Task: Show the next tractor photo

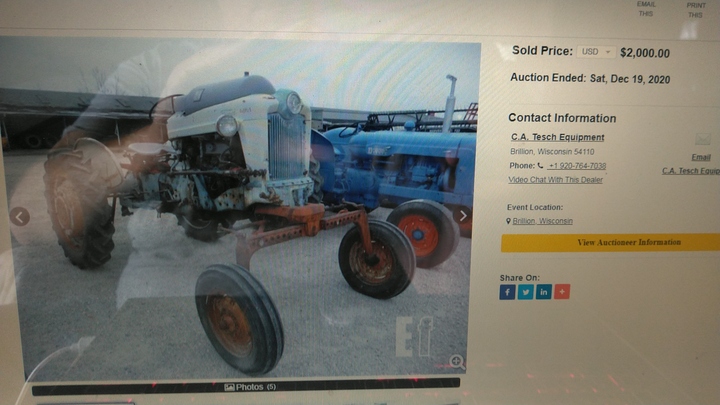Action: click(462, 215)
